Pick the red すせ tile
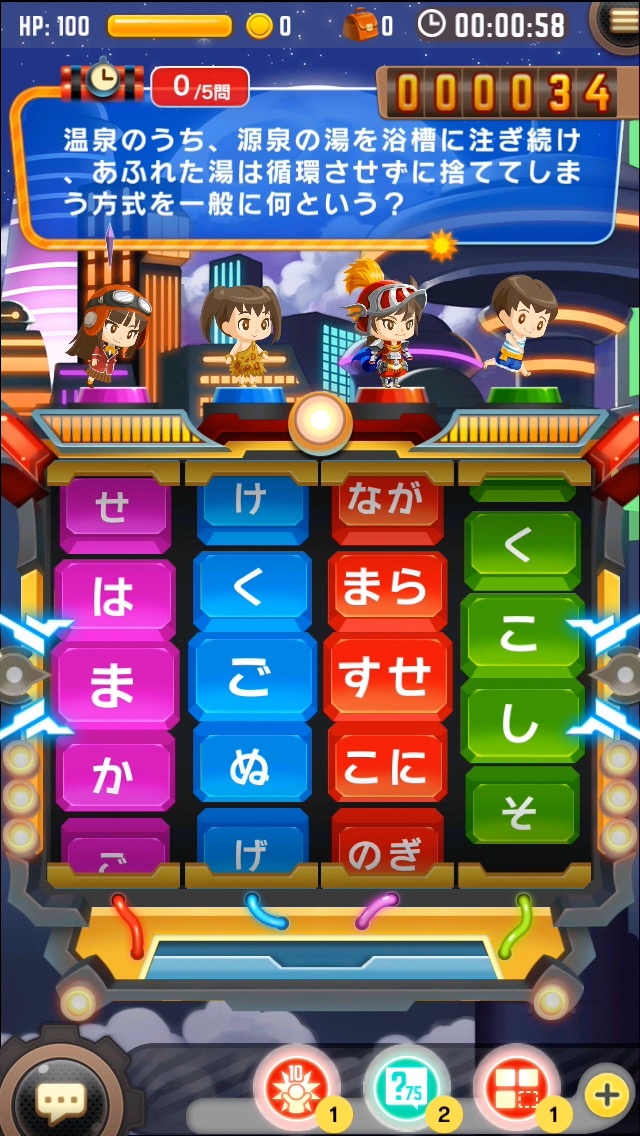 pyautogui.click(x=387, y=677)
